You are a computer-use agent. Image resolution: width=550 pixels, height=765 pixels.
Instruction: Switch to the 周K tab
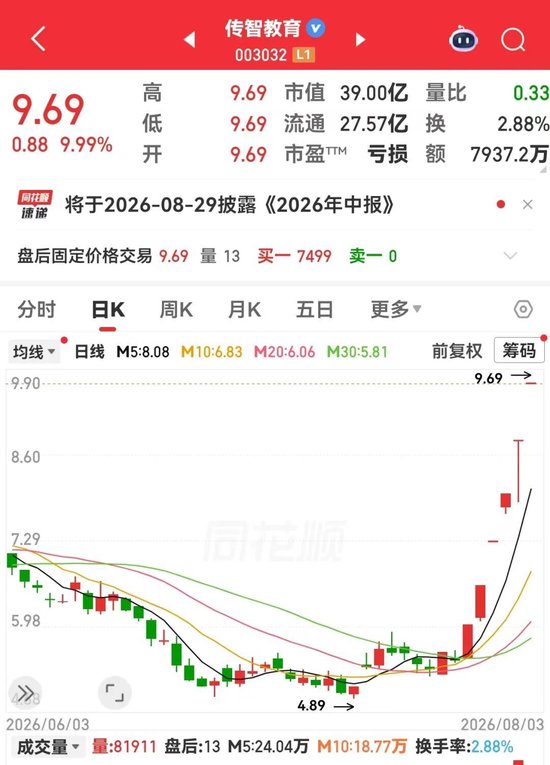pos(177,310)
